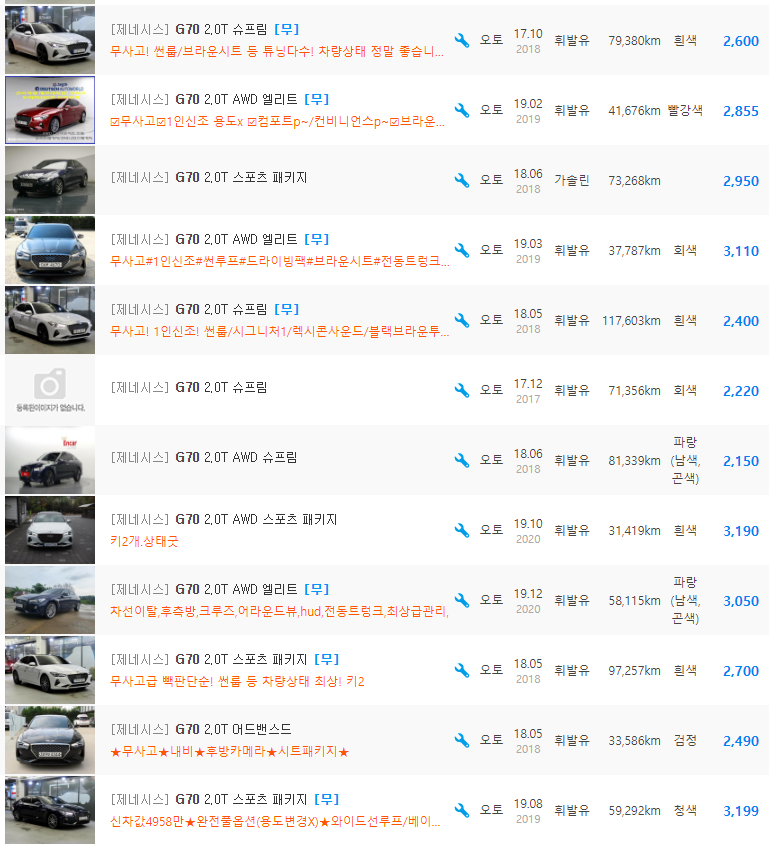Open inspection record wrench icon on top 슈프림 listing
The height and width of the screenshot is (844, 769).
(461, 40)
